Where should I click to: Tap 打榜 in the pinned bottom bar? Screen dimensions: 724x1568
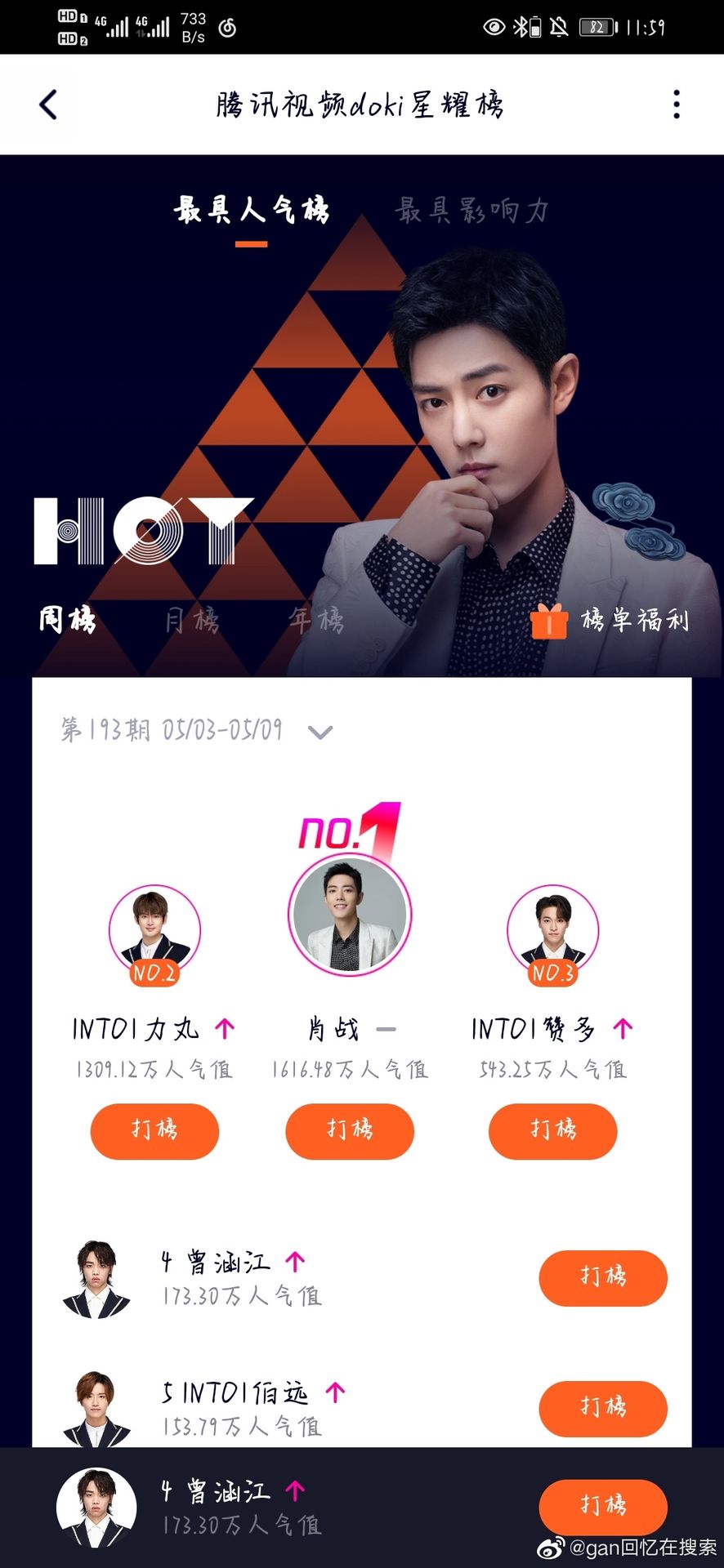click(603, 1506)
